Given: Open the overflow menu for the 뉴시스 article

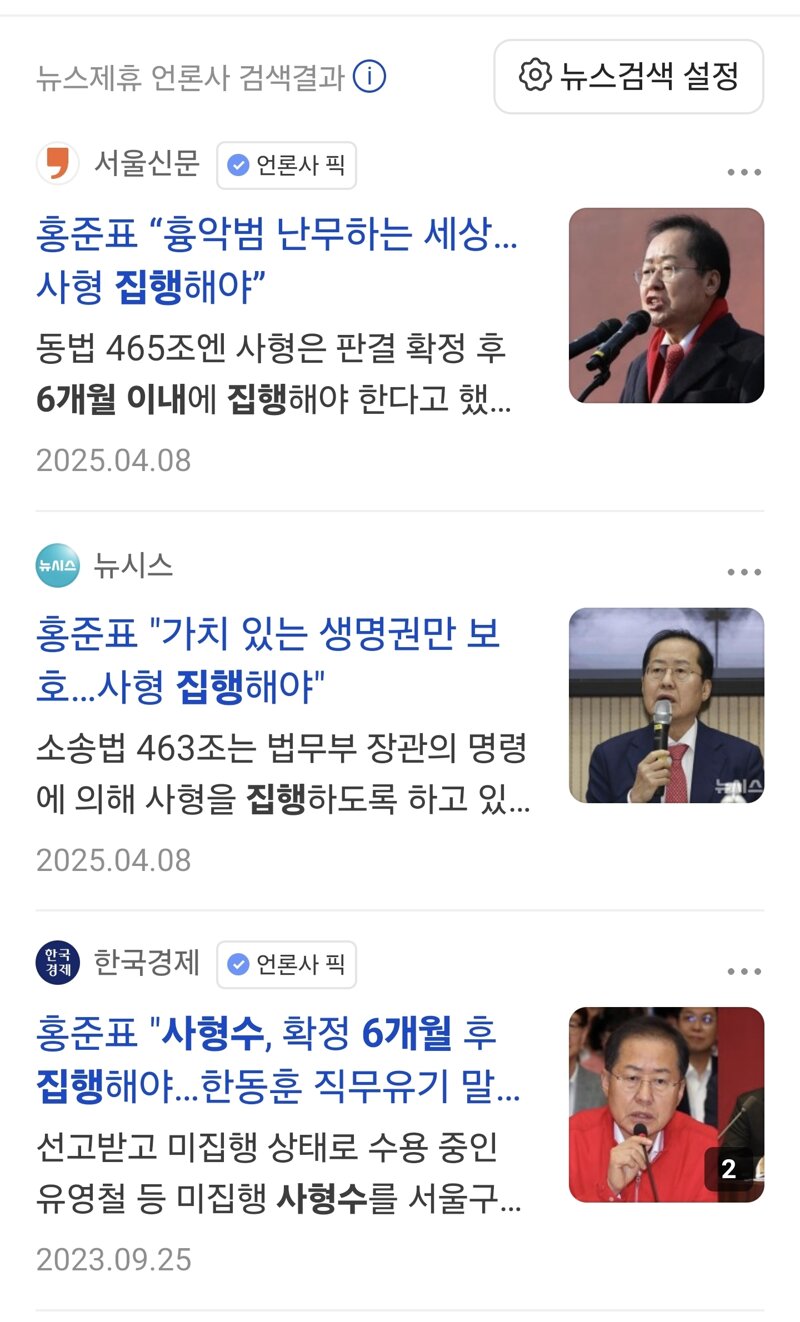Looking at the screenshot, I should 744,572.
